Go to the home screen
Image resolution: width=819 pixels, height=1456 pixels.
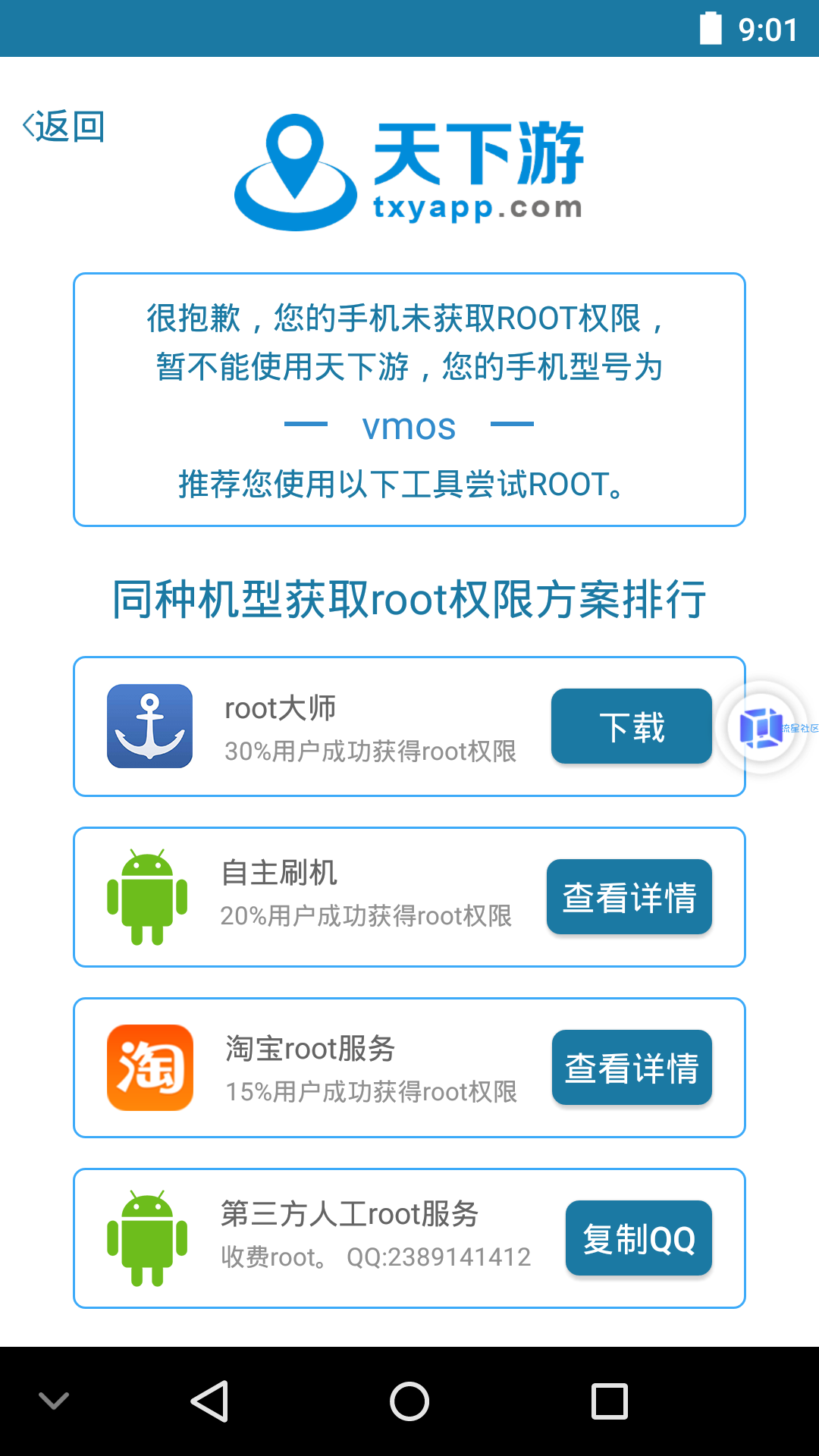(x=409, y=1401)
